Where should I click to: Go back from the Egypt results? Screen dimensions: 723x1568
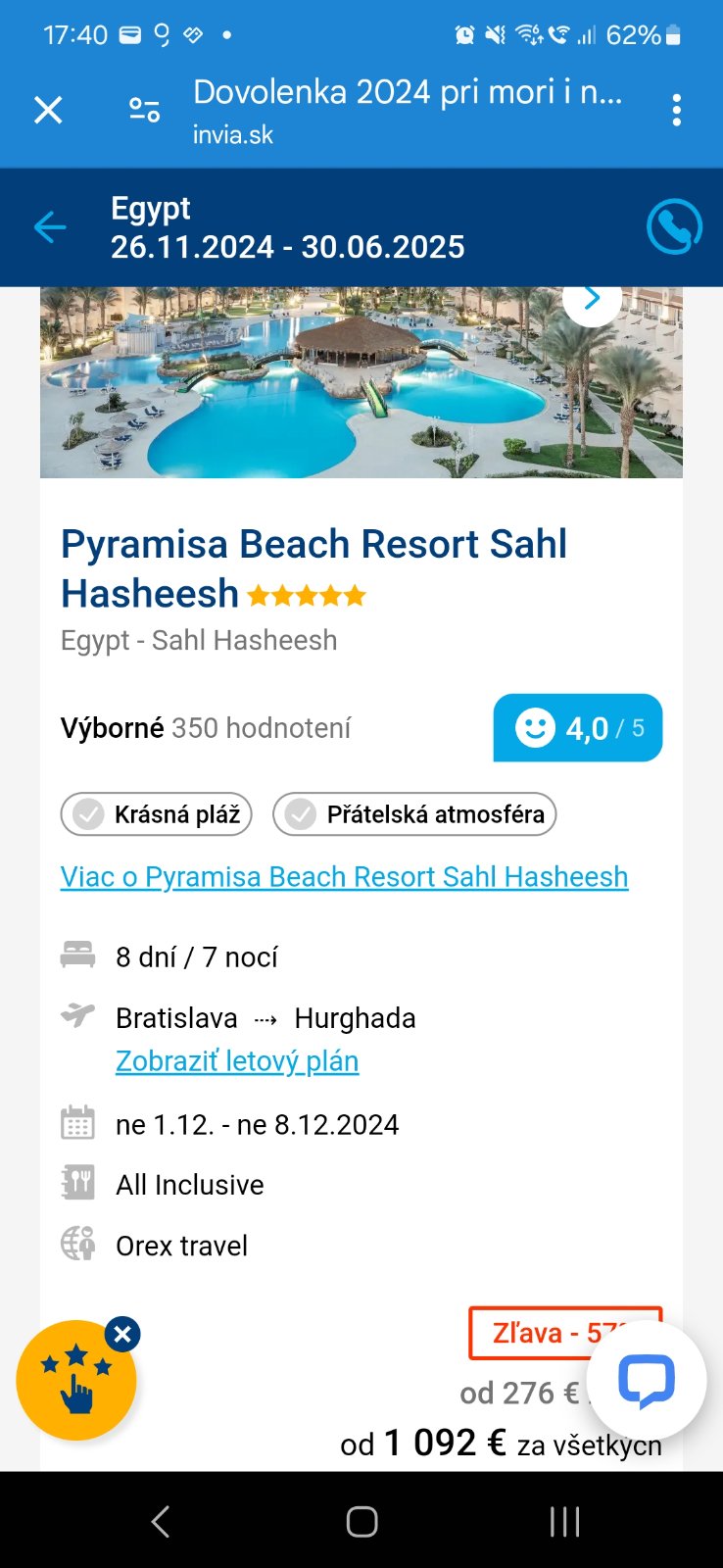[x=50, y=227]
